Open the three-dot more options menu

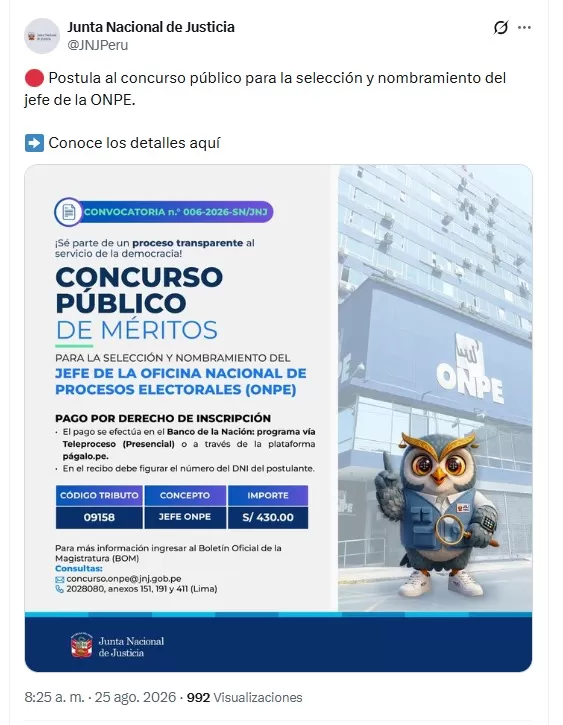point(524,28)
